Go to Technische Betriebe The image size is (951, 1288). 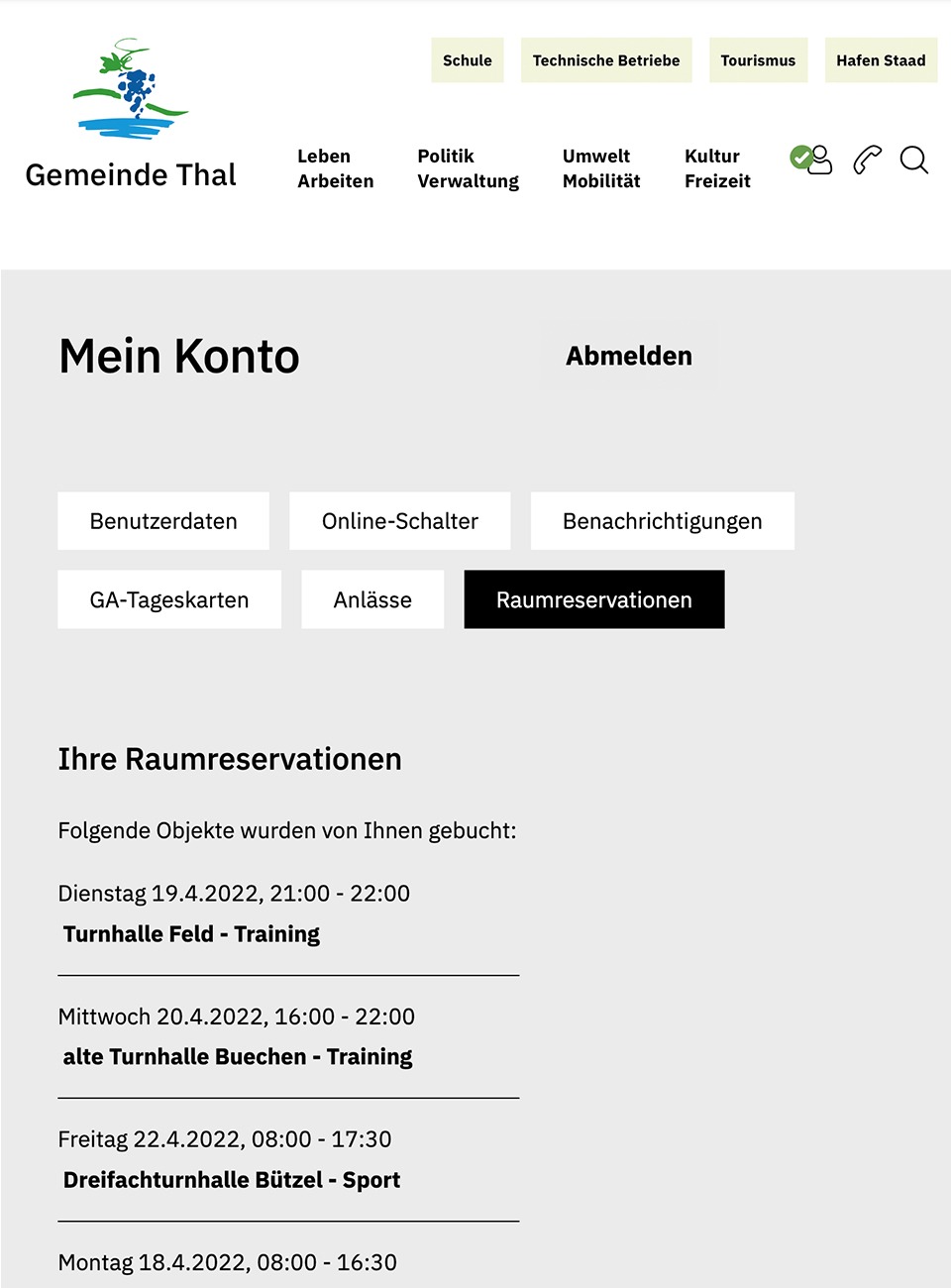(606, 60)
